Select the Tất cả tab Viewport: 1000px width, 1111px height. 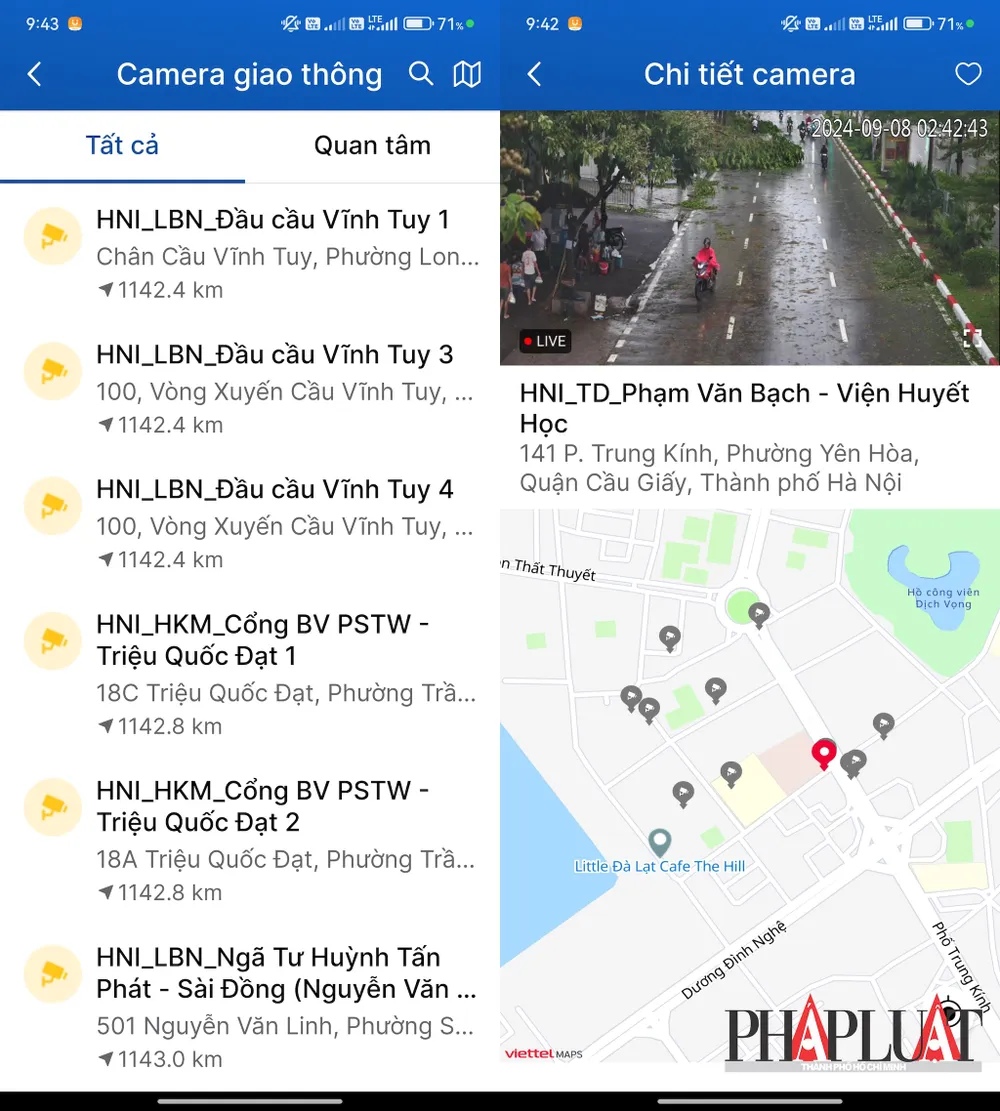[121, 145]
